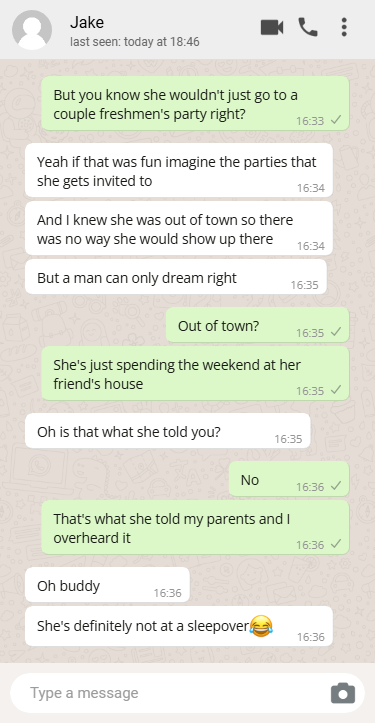Start a video call with Jake

[272, 27]
